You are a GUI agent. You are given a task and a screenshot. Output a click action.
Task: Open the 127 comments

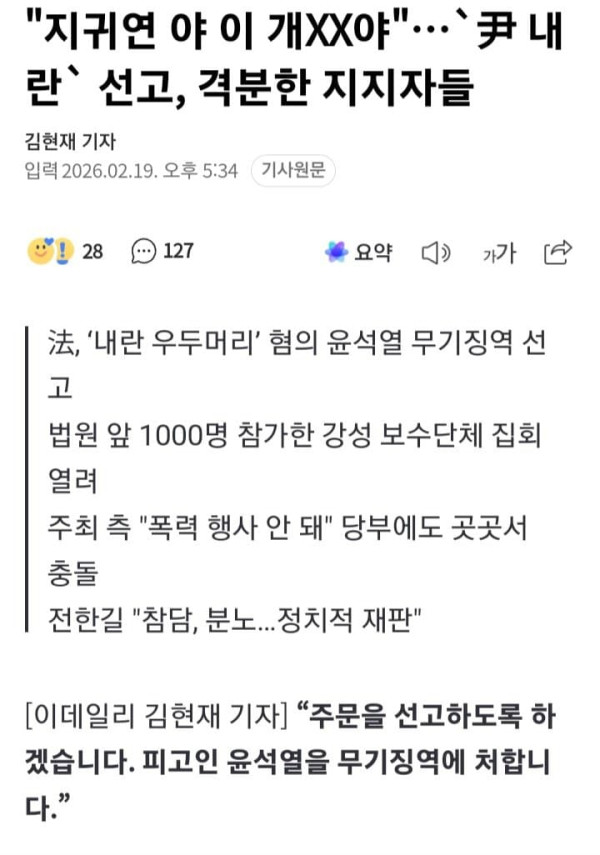tap(162, 252)
